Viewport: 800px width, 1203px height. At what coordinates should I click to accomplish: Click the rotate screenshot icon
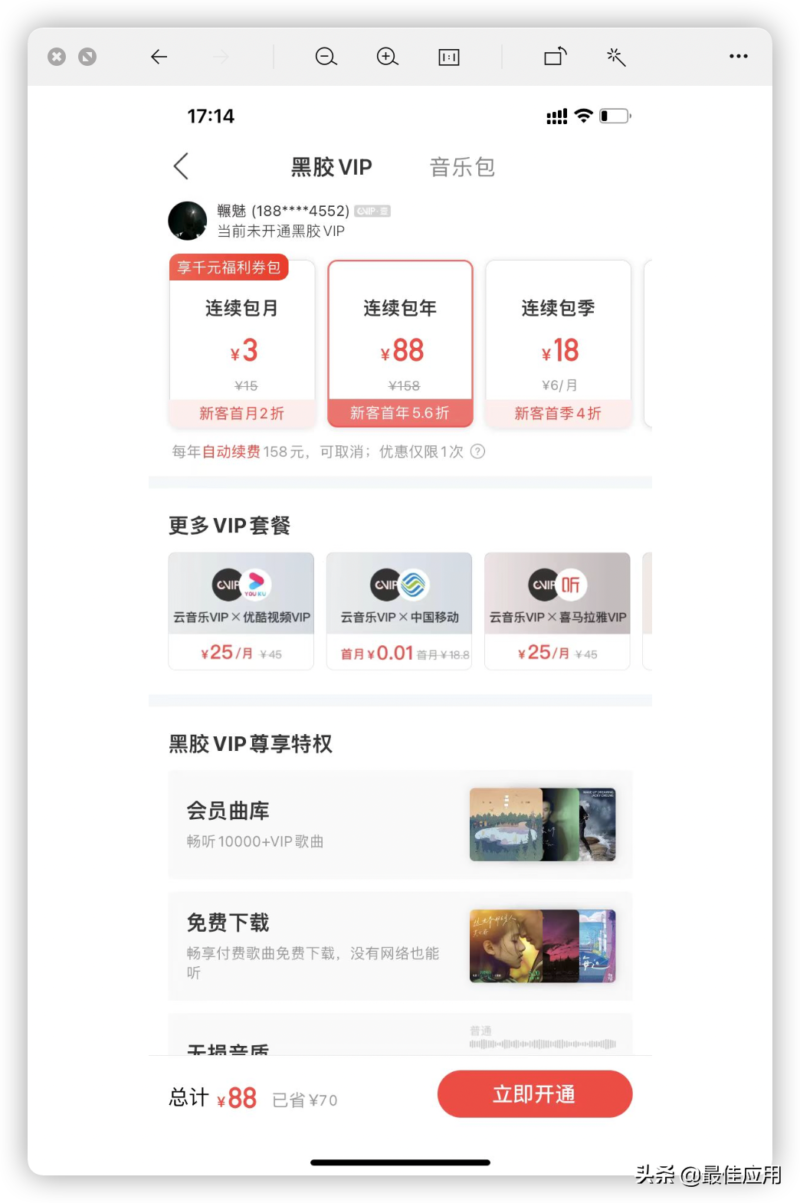point(555,57)
